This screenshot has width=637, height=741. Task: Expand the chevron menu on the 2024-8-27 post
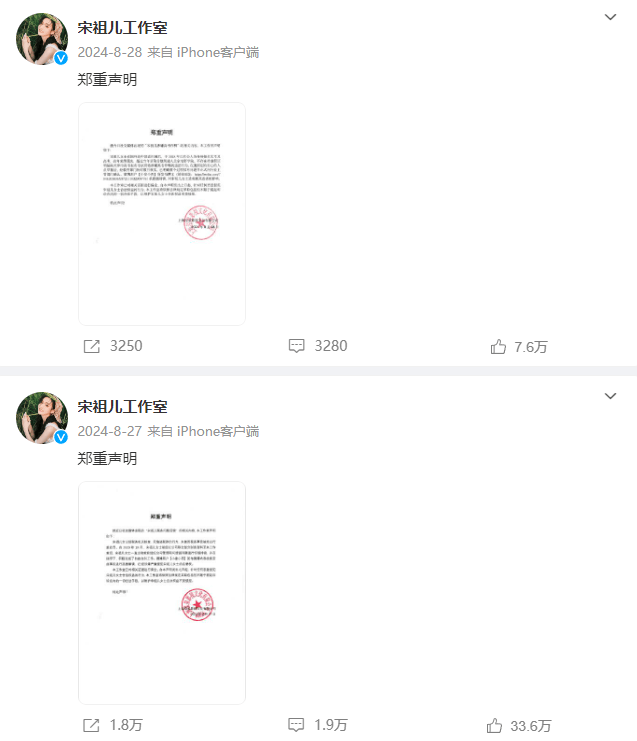[611, 397]
